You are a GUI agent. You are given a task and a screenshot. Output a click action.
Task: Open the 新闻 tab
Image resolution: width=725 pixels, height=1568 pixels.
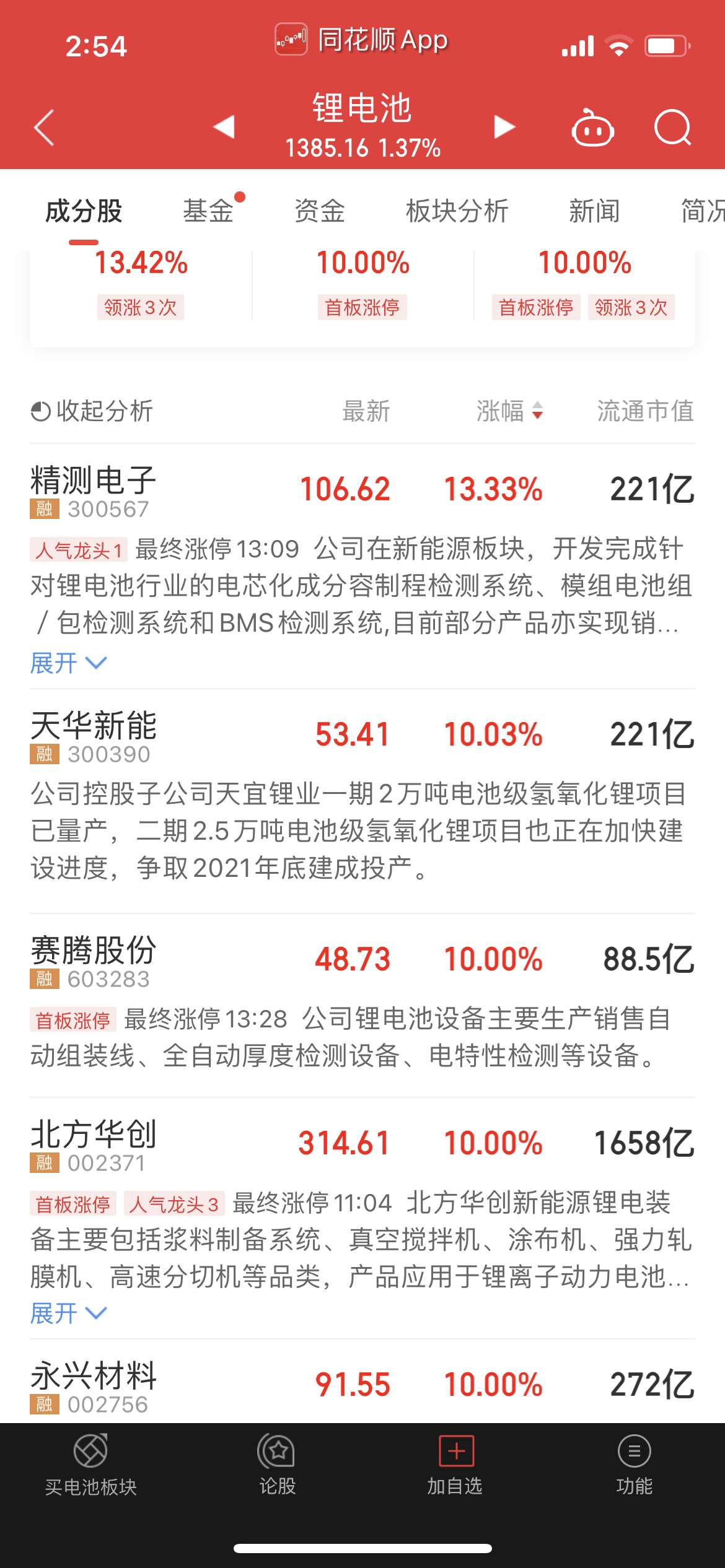(x=595, y=211)
